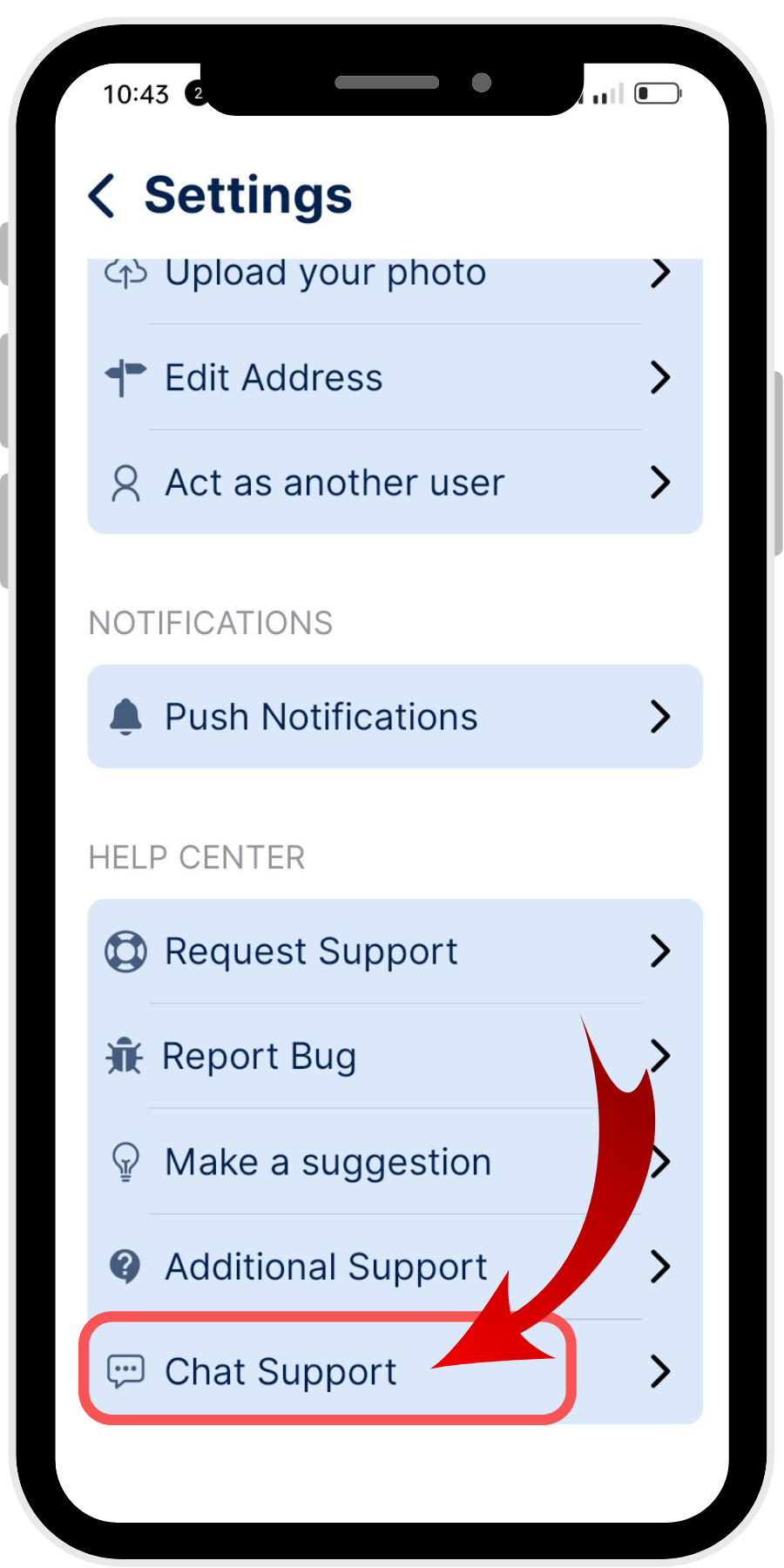Screen dimensions: 784x1568
Task: Open Edit Address
Action: 394,378
